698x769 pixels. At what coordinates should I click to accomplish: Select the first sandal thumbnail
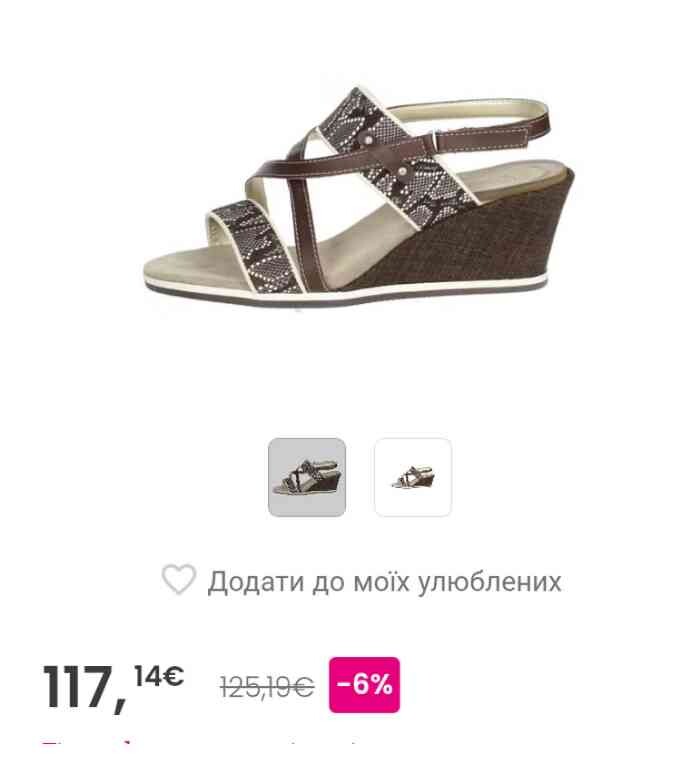pyautogui.click(x=307, y=477)
